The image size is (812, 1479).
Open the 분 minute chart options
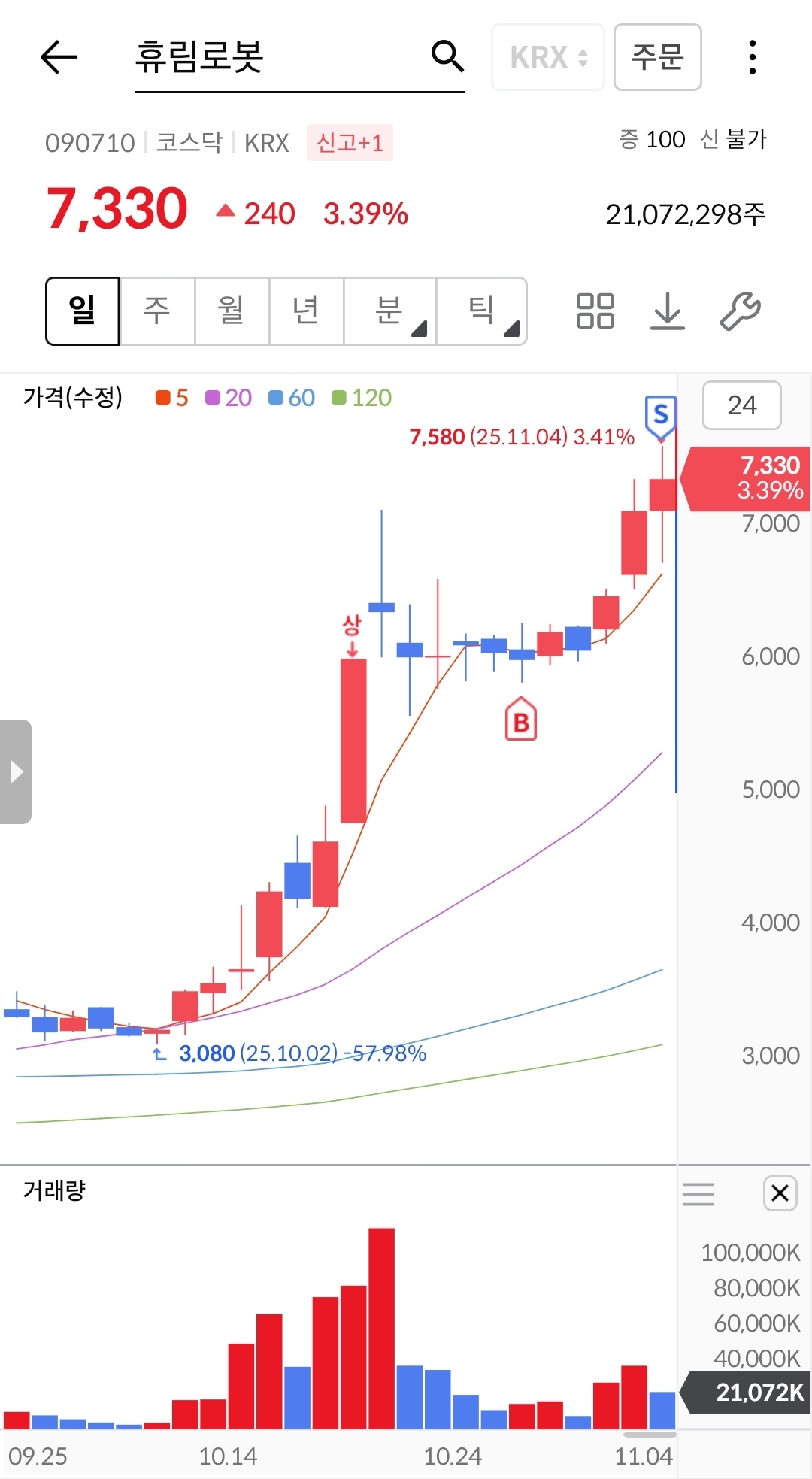click(x=390, y=311)
